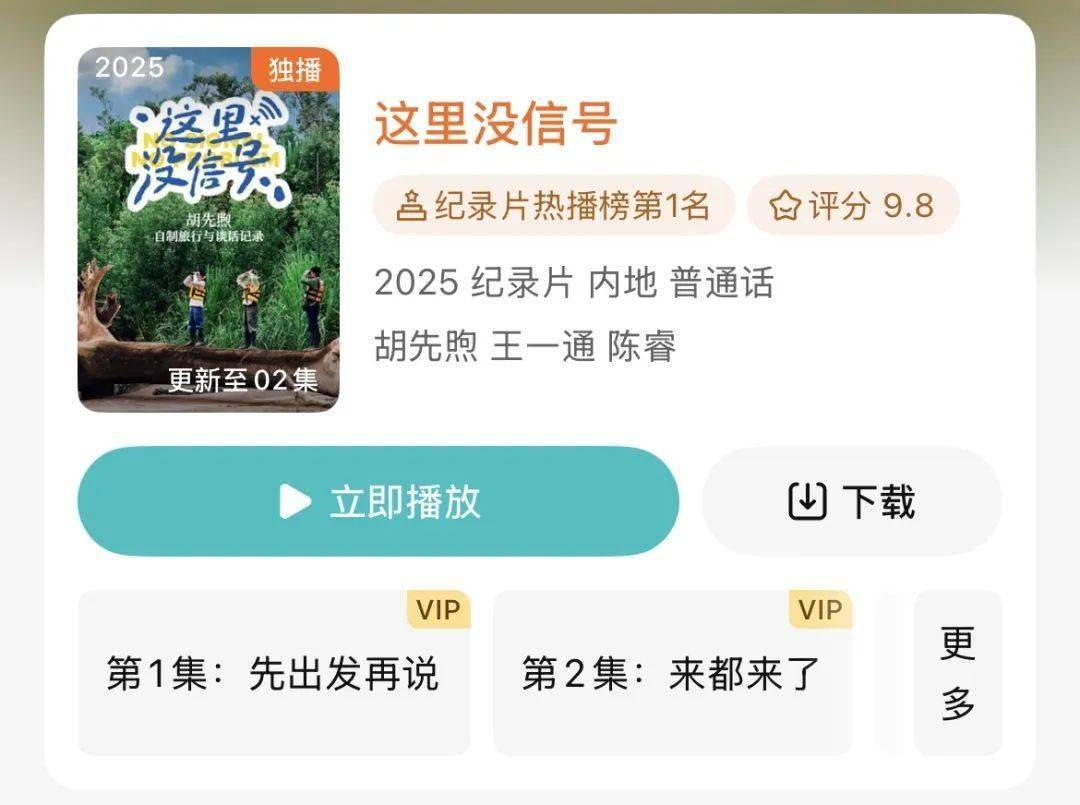Open the 这里没信号 poster

click(208, 230)
